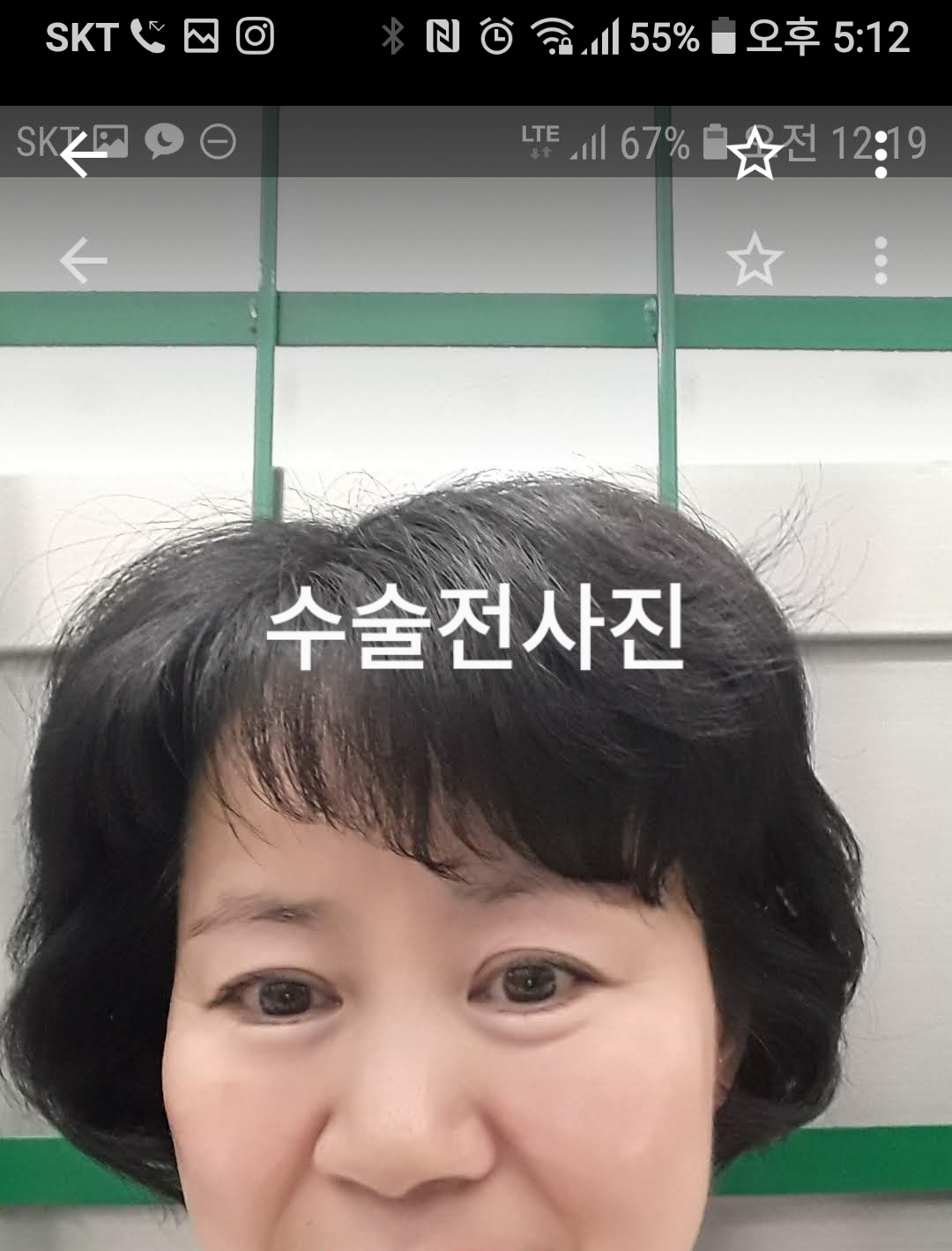Open the topmost white three-dot overflow menu
The height and width of the screenshot is (1251, 952).
[x=881, y=155]
